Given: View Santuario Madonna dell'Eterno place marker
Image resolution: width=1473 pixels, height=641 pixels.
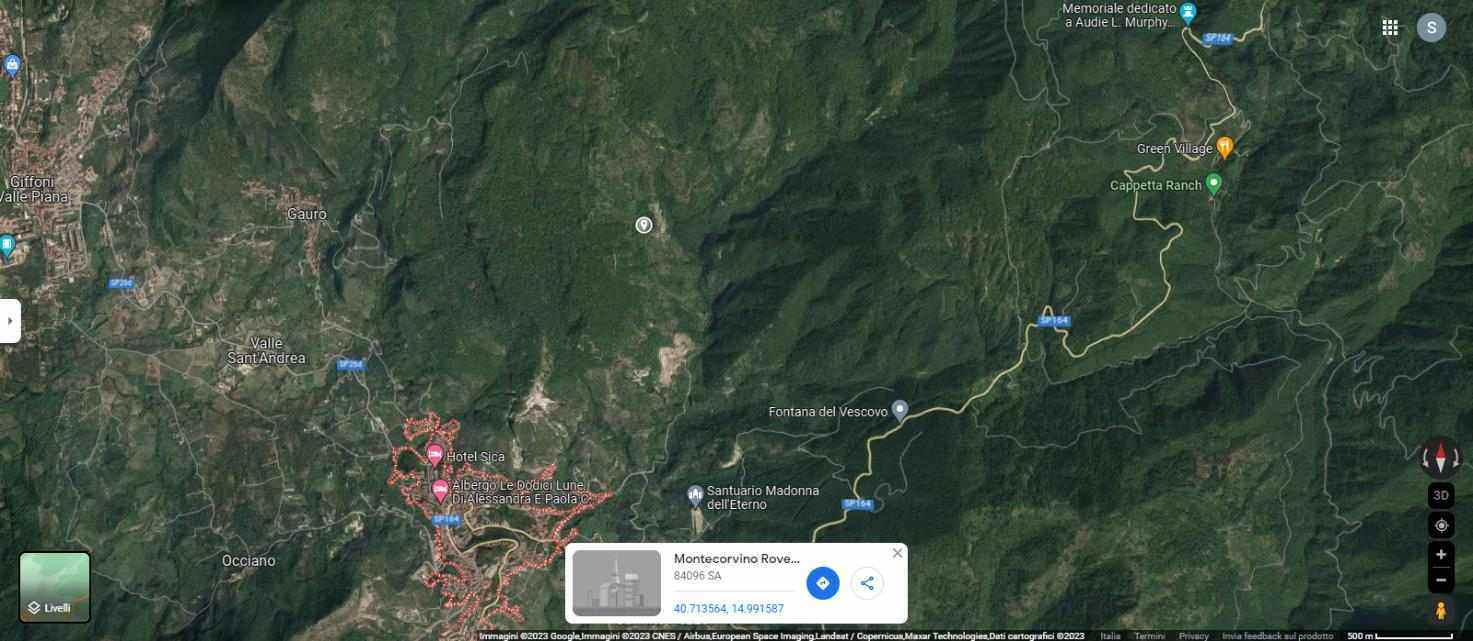Looking at the screenshot, I should 696,494.
